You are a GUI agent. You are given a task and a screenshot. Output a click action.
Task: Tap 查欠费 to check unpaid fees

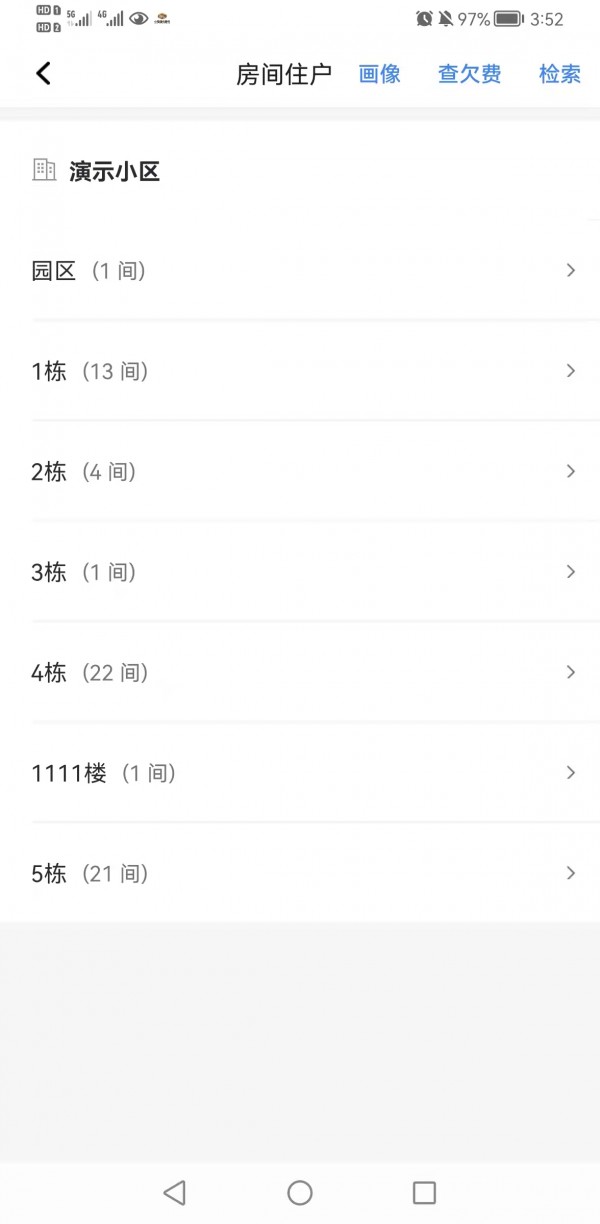click(x=469, y=74)
